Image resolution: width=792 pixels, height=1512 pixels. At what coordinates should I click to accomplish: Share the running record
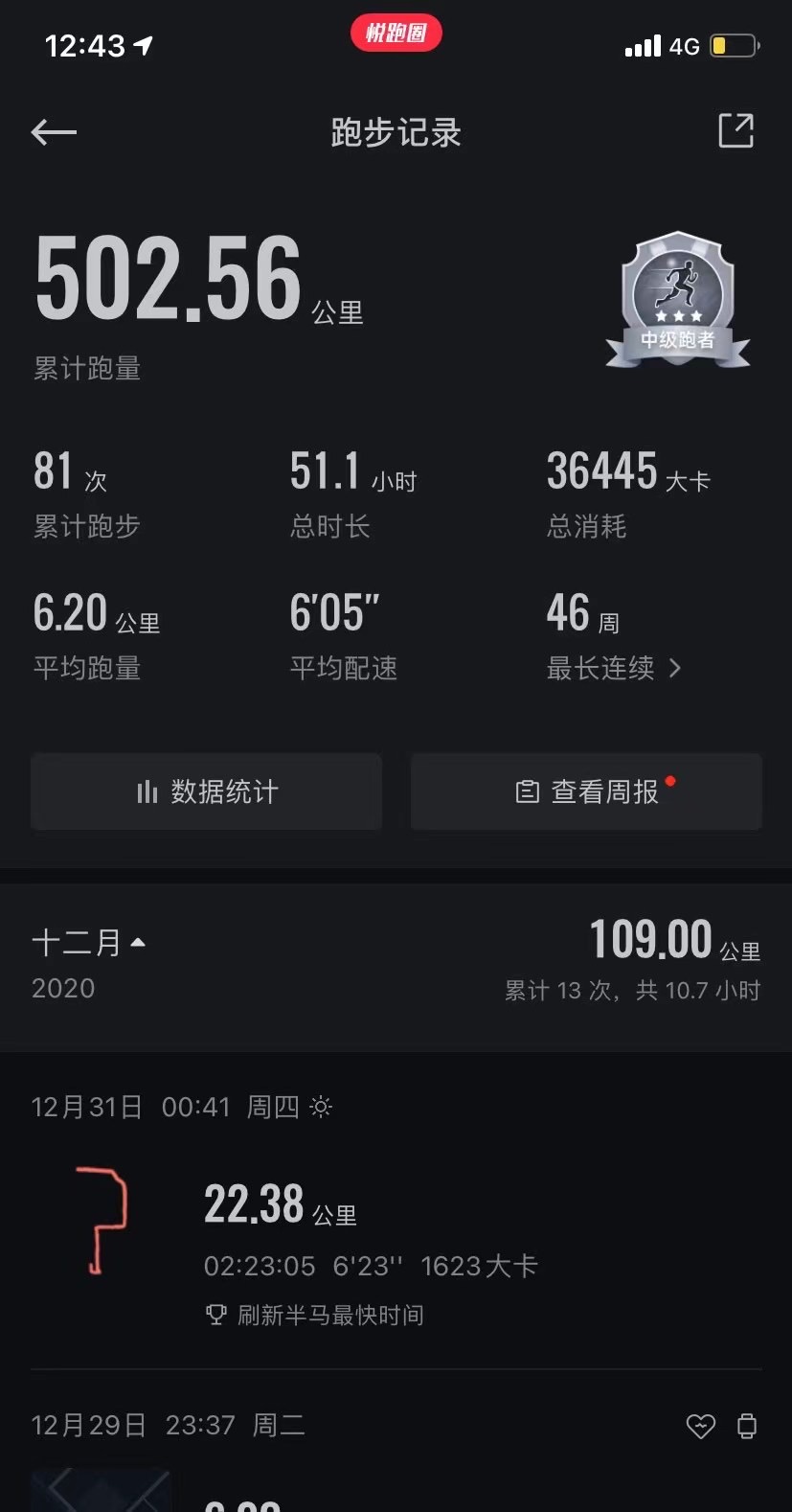pyautogui.click(x=735, y=131)
